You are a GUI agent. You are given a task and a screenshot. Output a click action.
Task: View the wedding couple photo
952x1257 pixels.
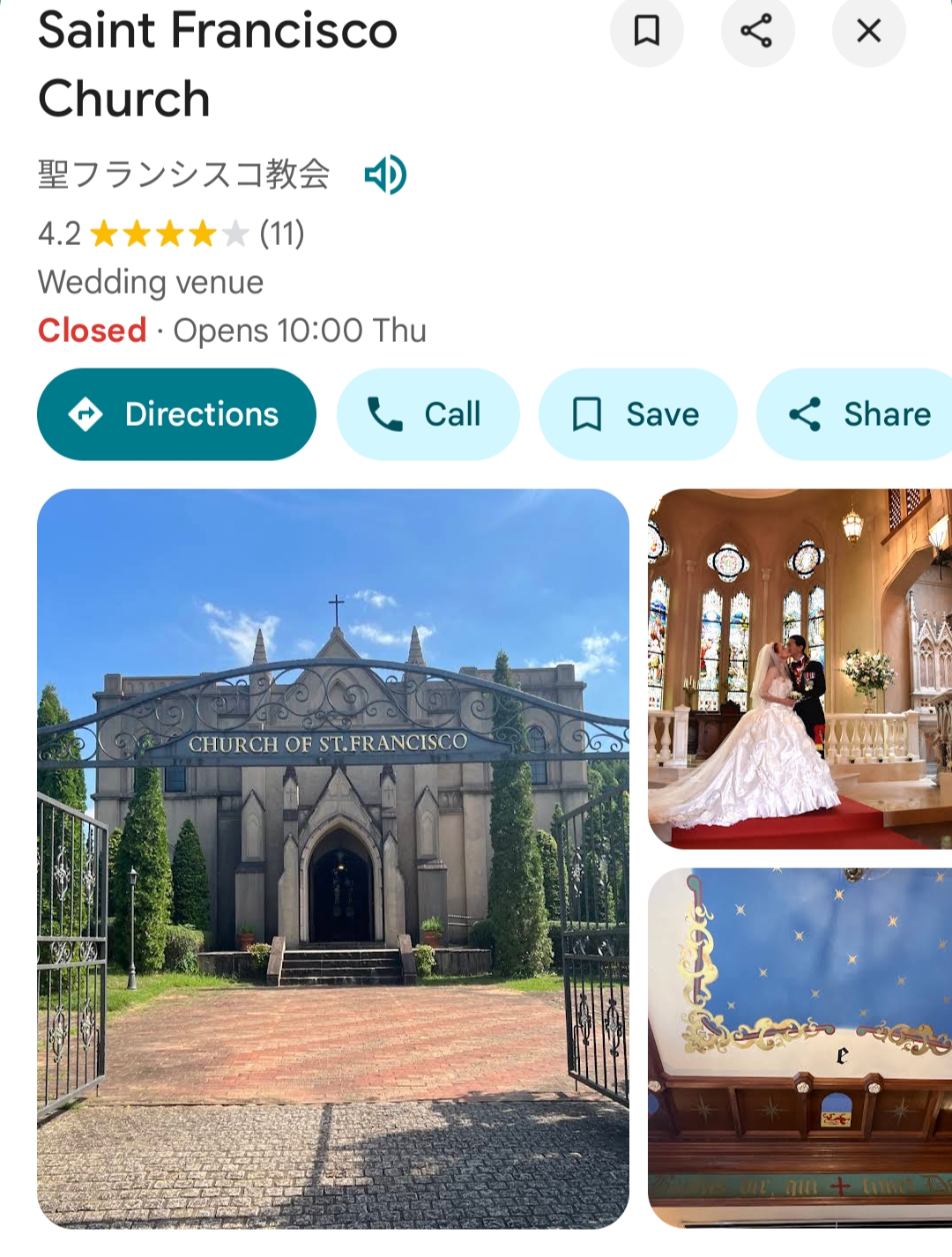pyautogui.click(x=800, y=668)
